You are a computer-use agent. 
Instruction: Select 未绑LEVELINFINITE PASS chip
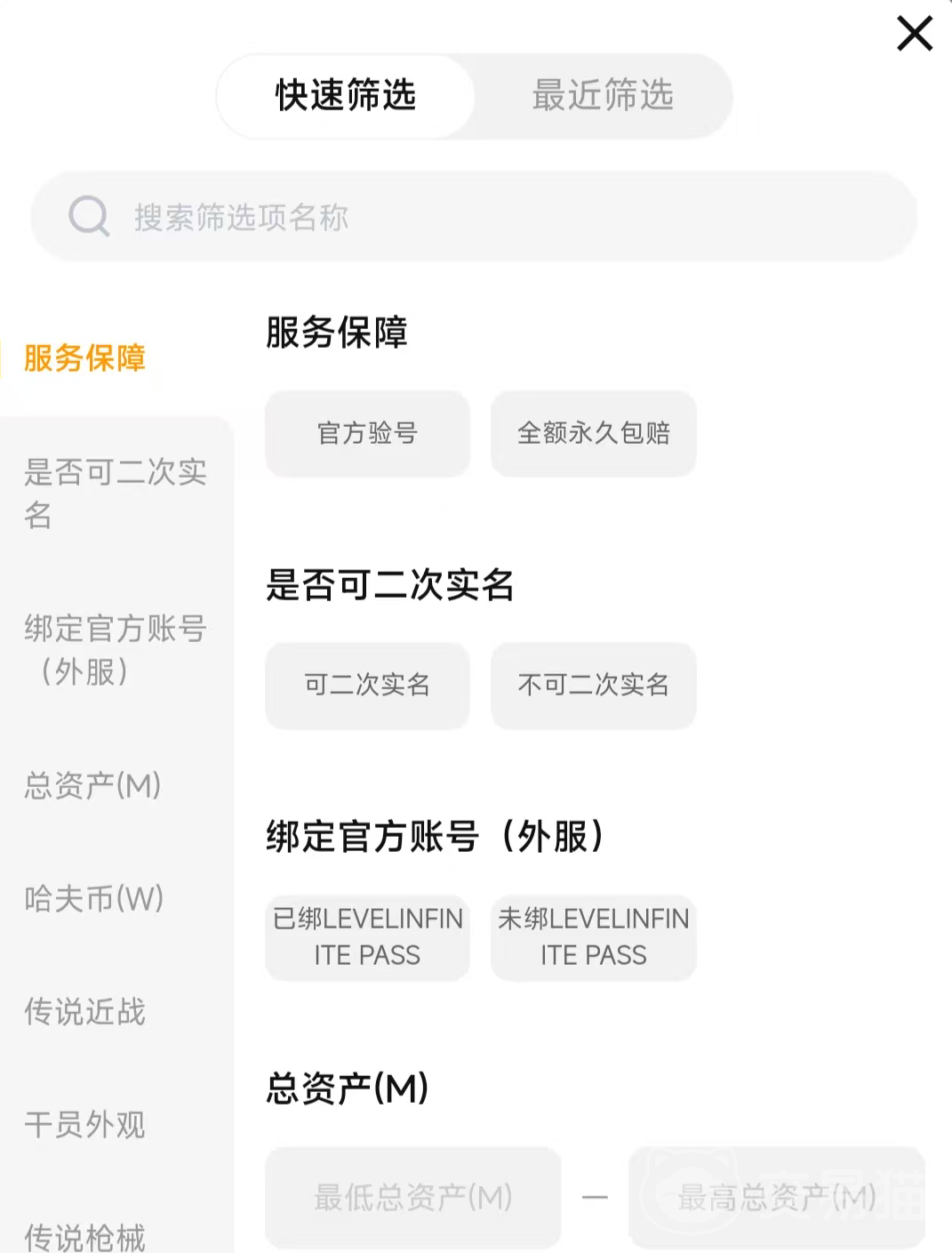593,936
